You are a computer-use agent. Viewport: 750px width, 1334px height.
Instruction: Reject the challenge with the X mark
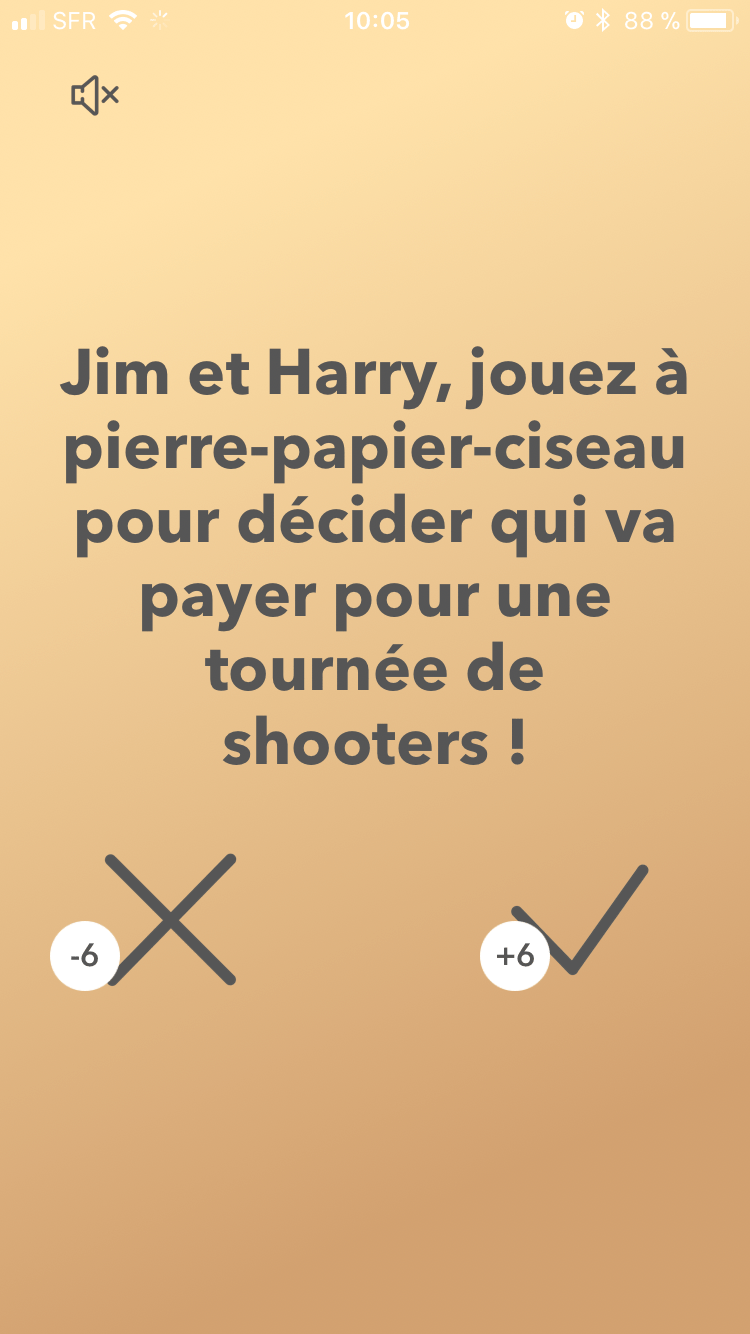pyautogui.click(x=171, y=920)
